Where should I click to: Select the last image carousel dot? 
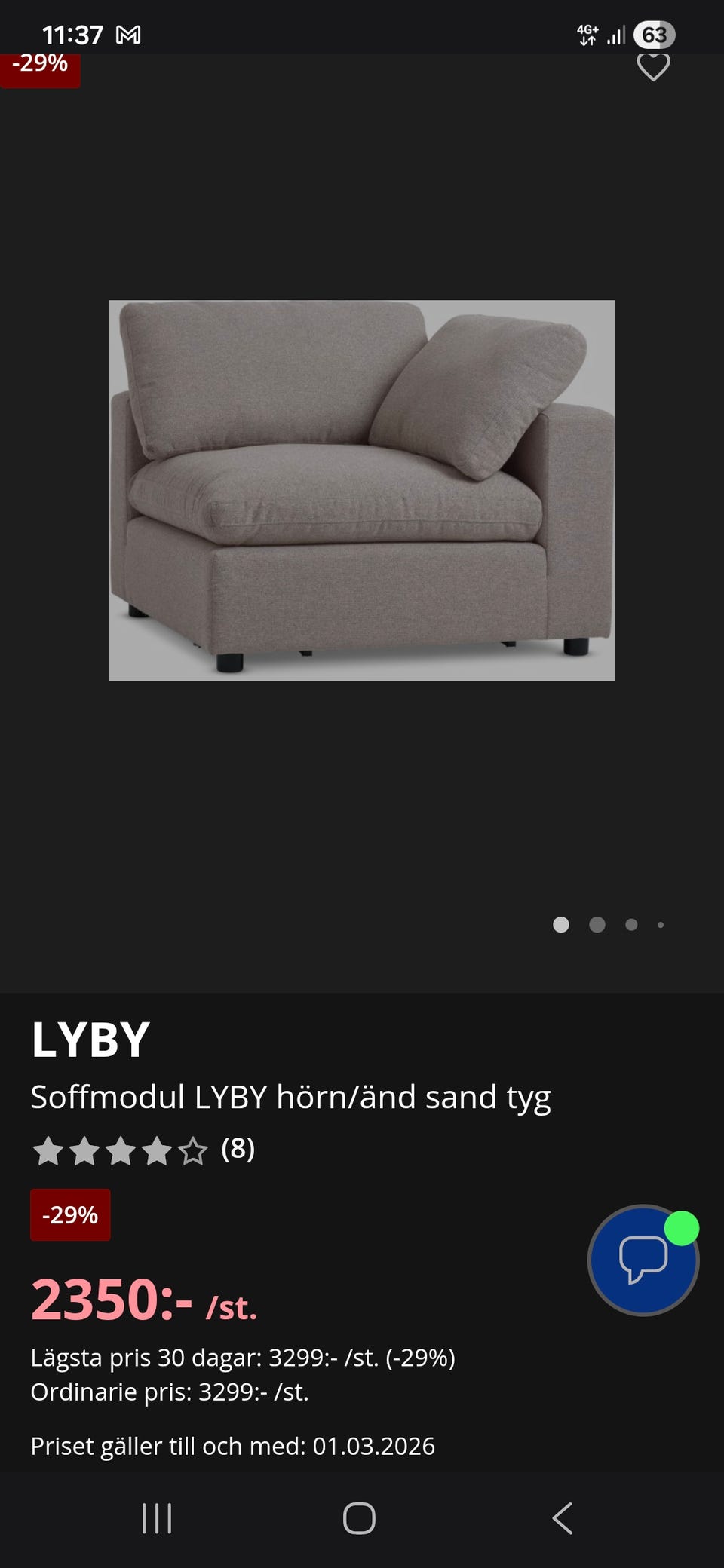tap(661, 924)
